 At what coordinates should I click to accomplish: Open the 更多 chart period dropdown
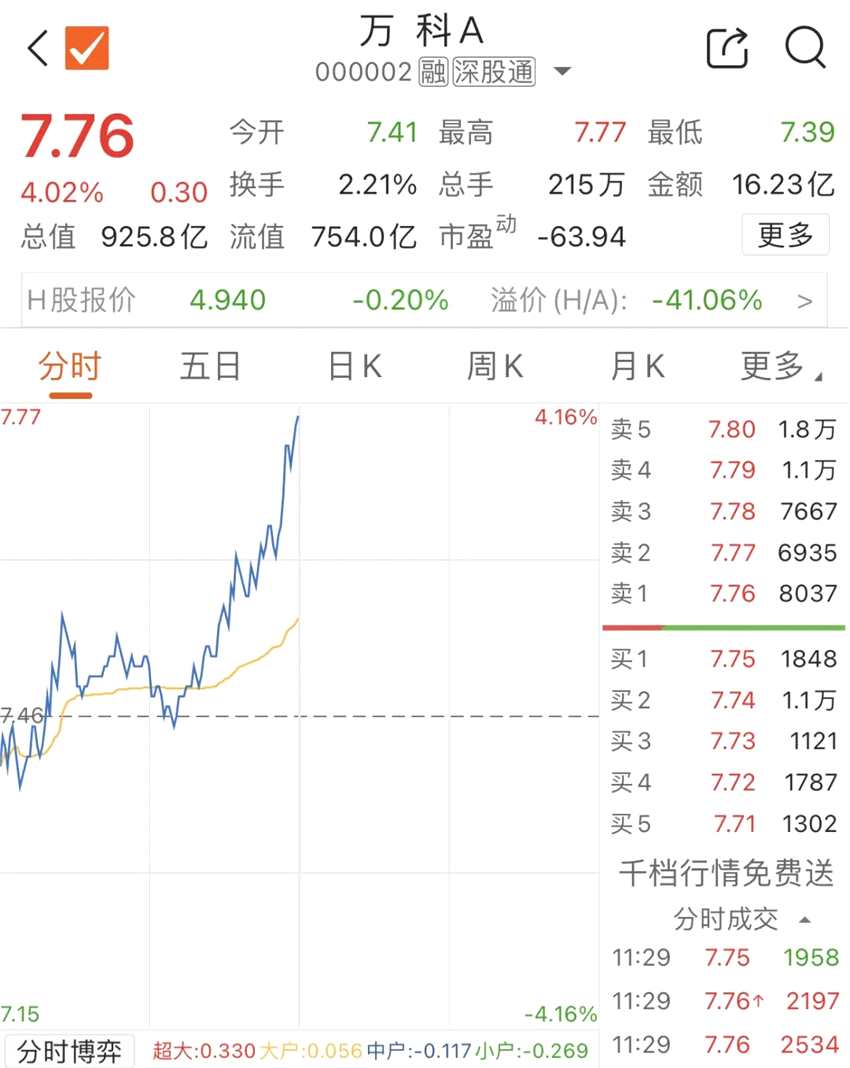click(x=780, y=367)
